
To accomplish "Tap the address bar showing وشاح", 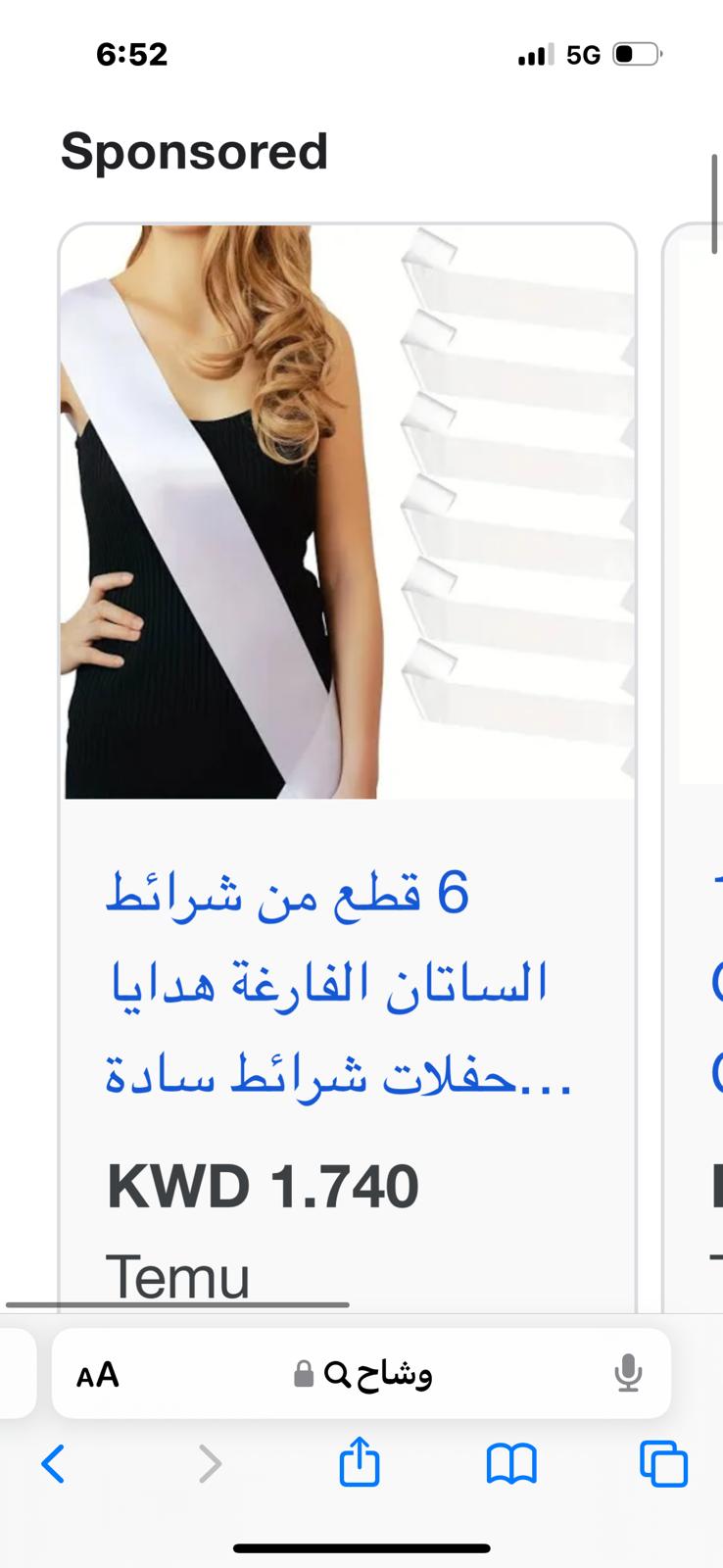I will pos(361,1374).
